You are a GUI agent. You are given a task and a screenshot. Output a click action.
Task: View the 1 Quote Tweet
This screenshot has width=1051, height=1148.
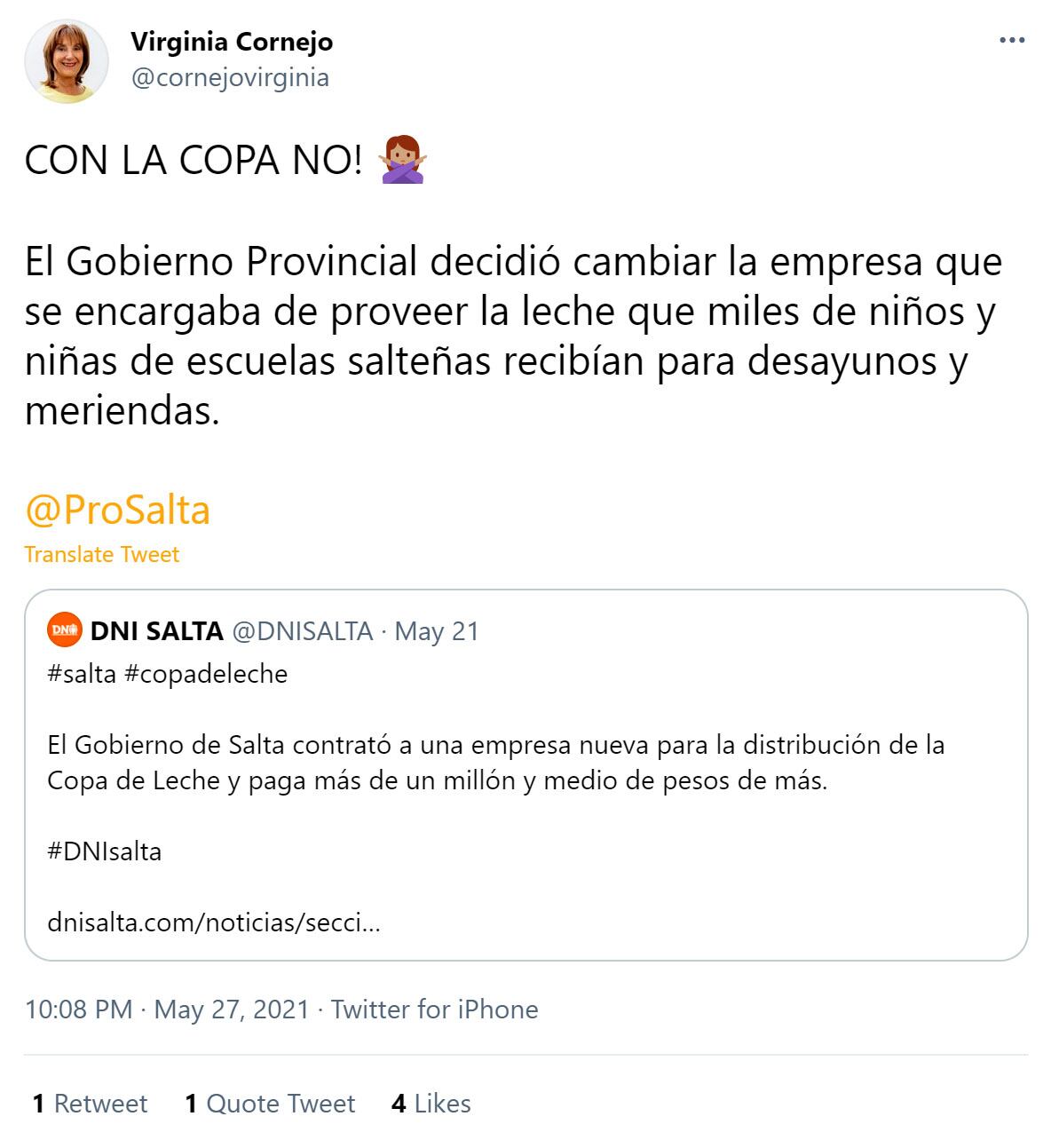pyautogui.click(x=270, y=1104)
